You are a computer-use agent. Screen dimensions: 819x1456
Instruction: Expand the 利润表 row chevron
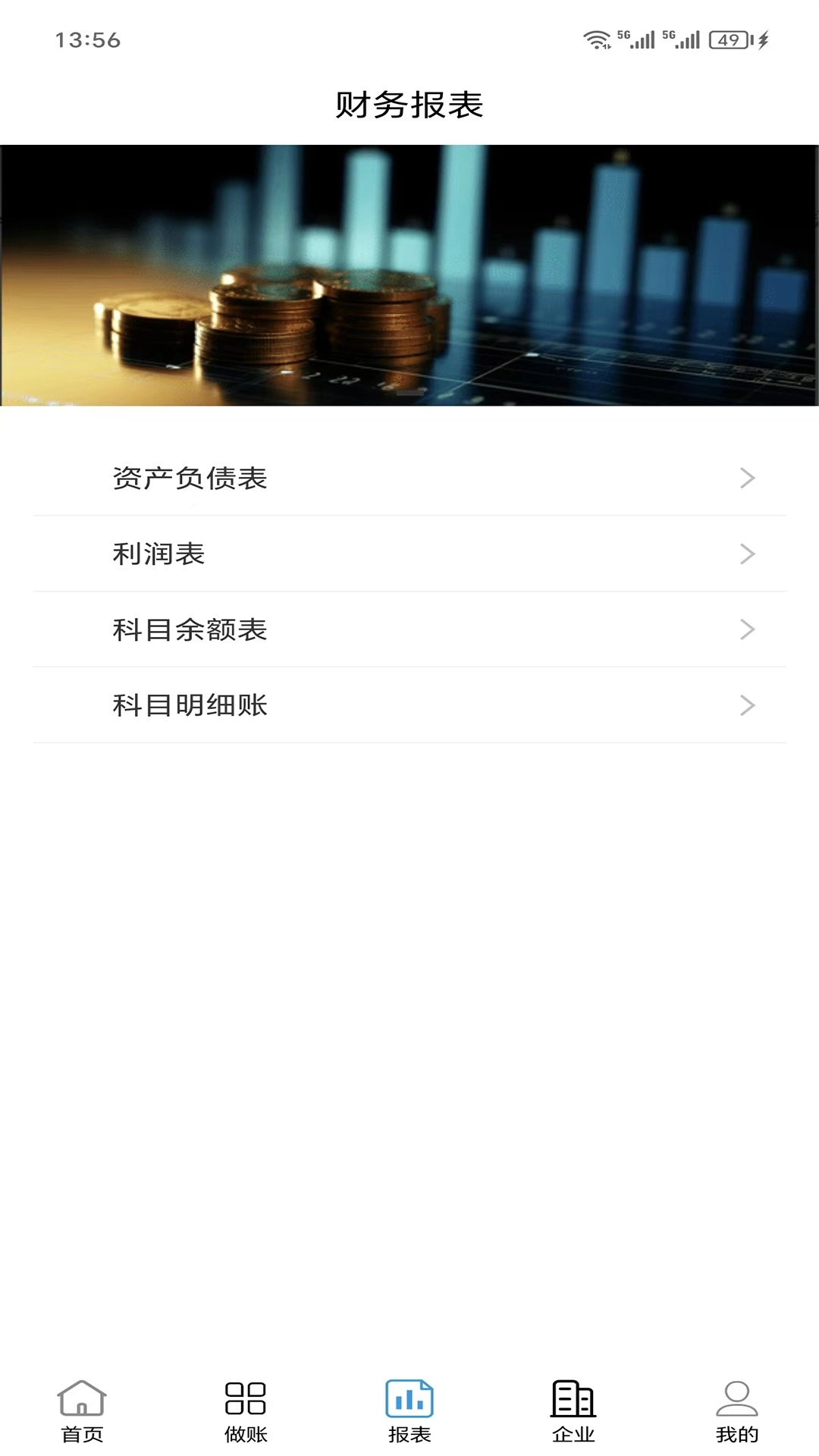(749, 554)
